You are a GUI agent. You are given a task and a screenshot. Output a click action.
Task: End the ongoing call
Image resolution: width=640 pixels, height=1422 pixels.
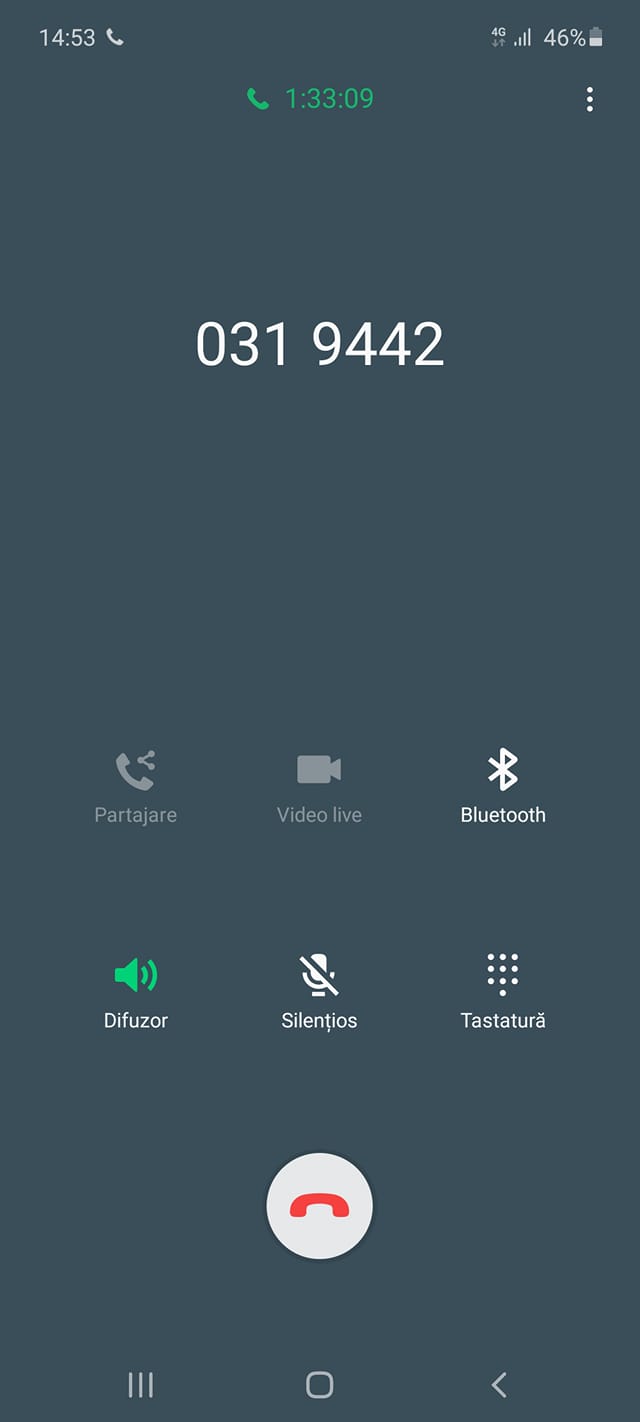[x=320, y=1206]
